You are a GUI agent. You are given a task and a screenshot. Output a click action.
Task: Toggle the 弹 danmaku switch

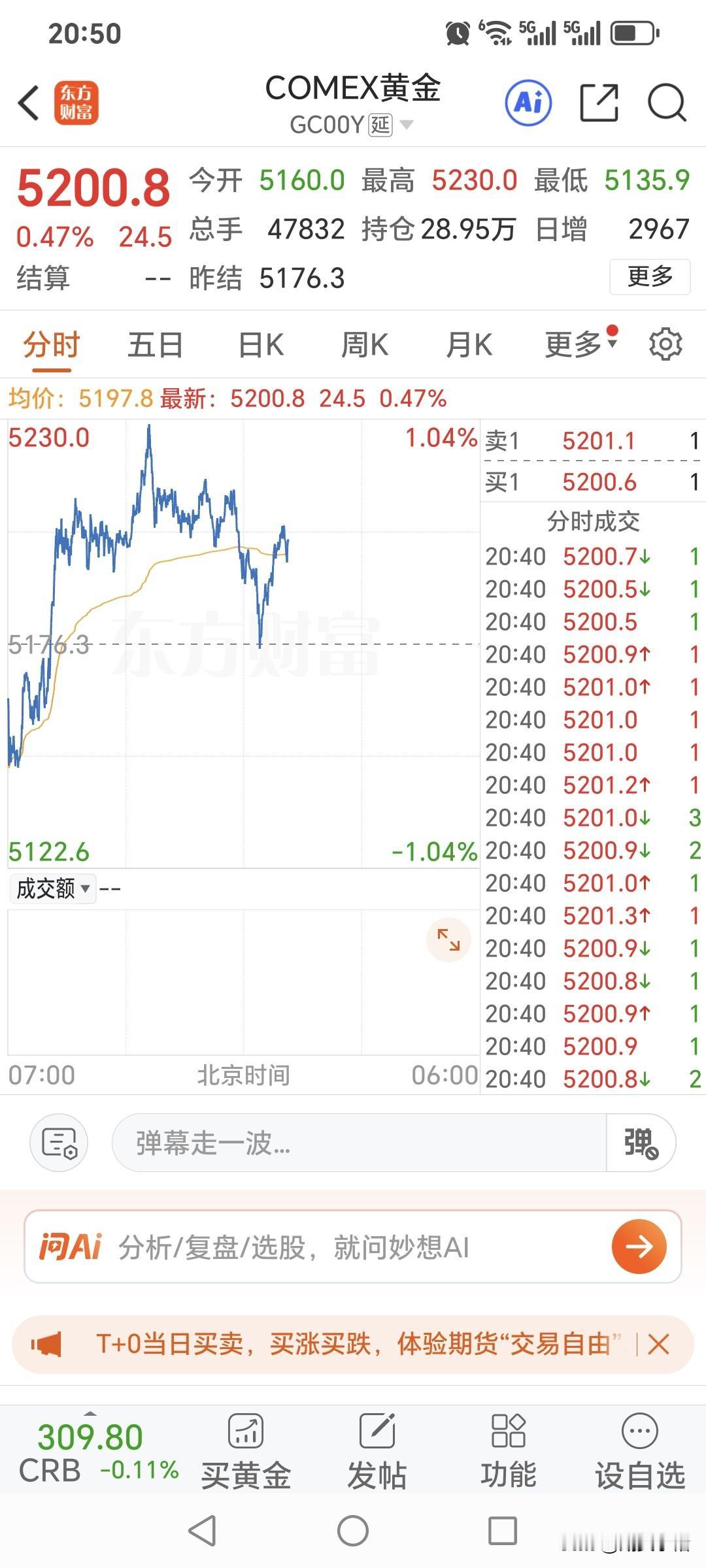[639, 1142]
